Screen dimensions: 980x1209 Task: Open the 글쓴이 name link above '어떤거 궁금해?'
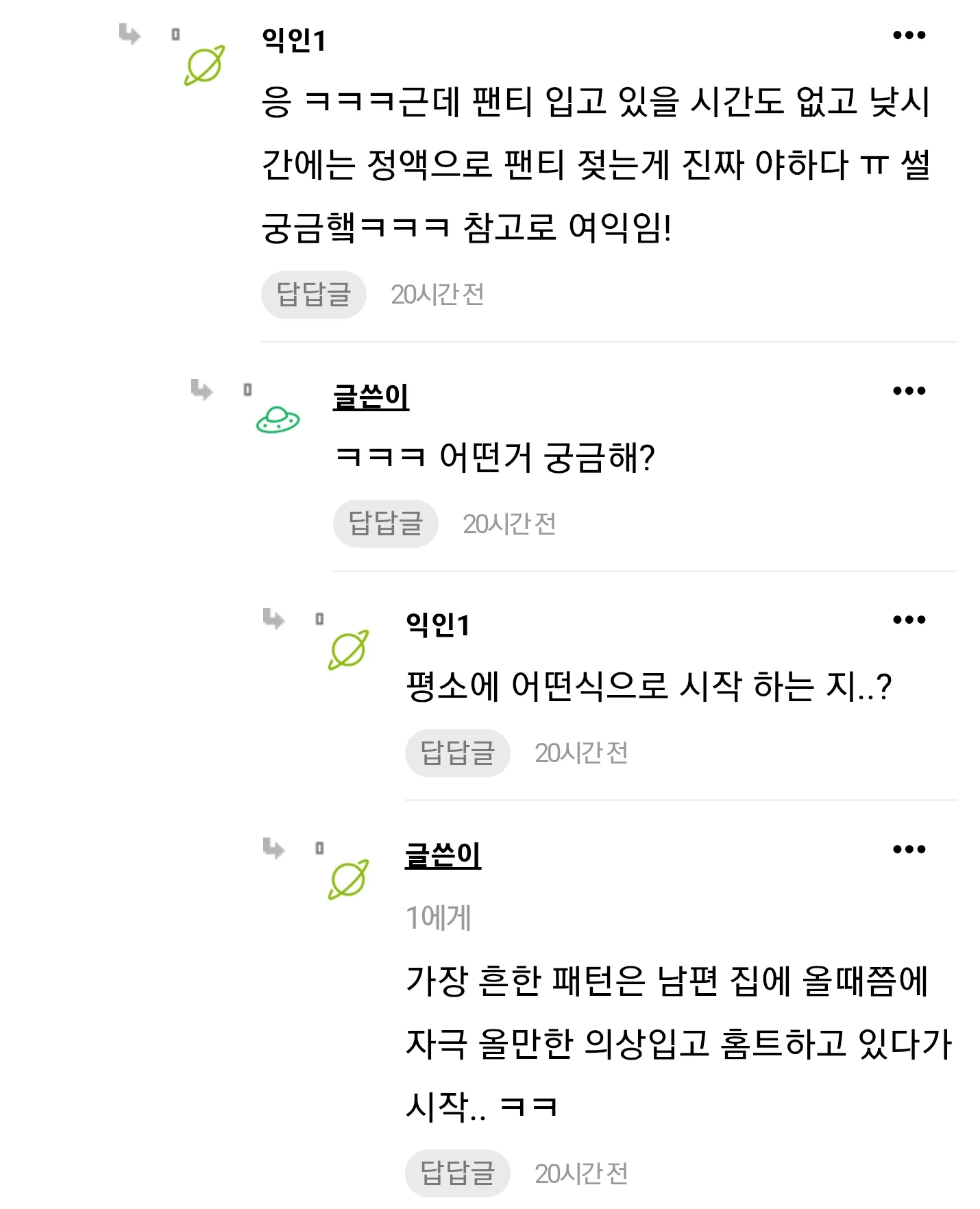(x=371, y=397)
